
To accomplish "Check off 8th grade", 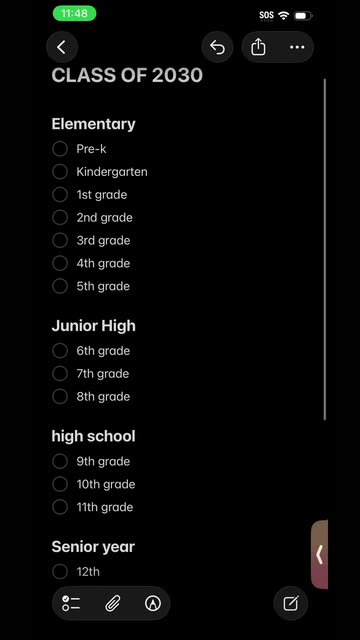I will tap(60, 396).
